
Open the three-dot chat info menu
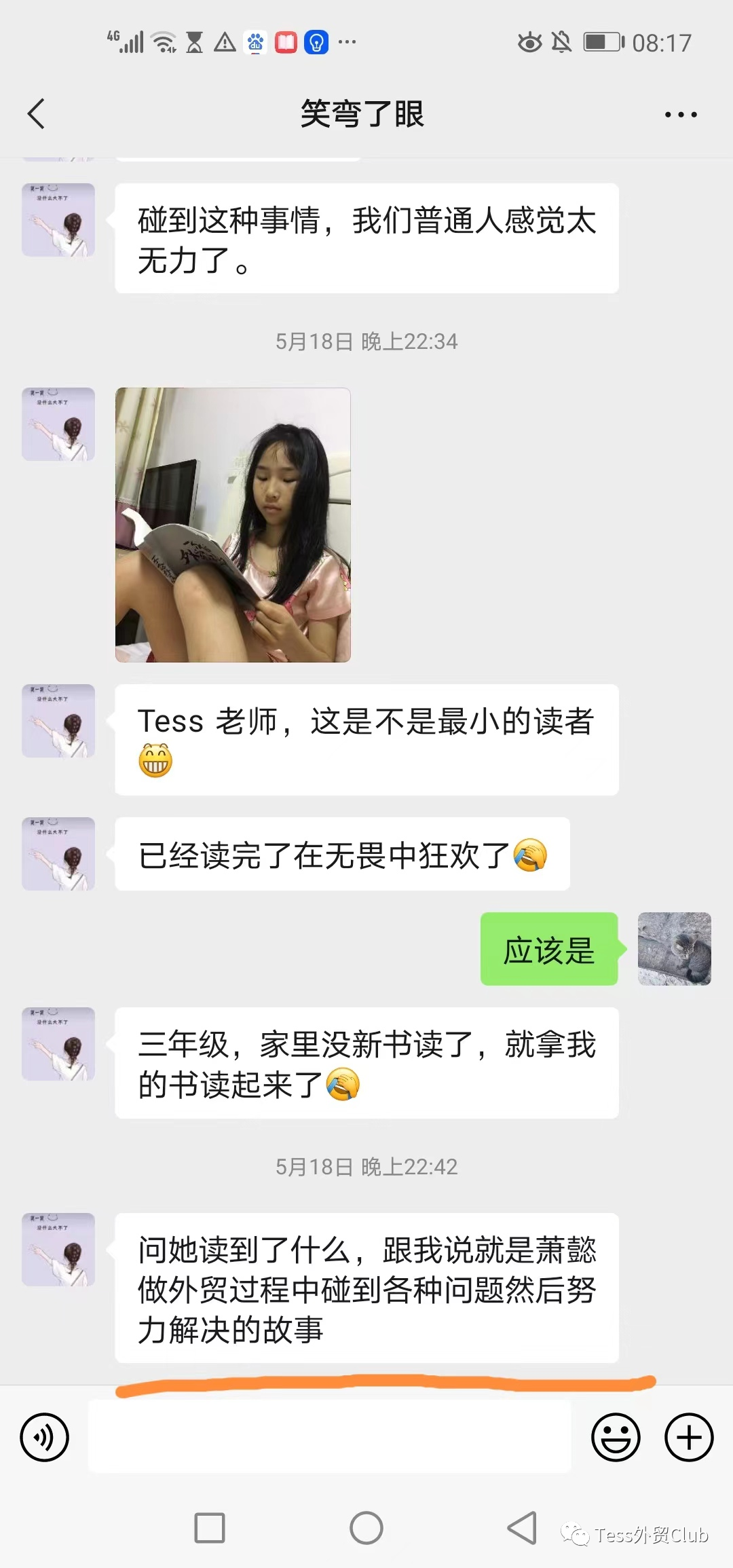click(x=681, y=115)
